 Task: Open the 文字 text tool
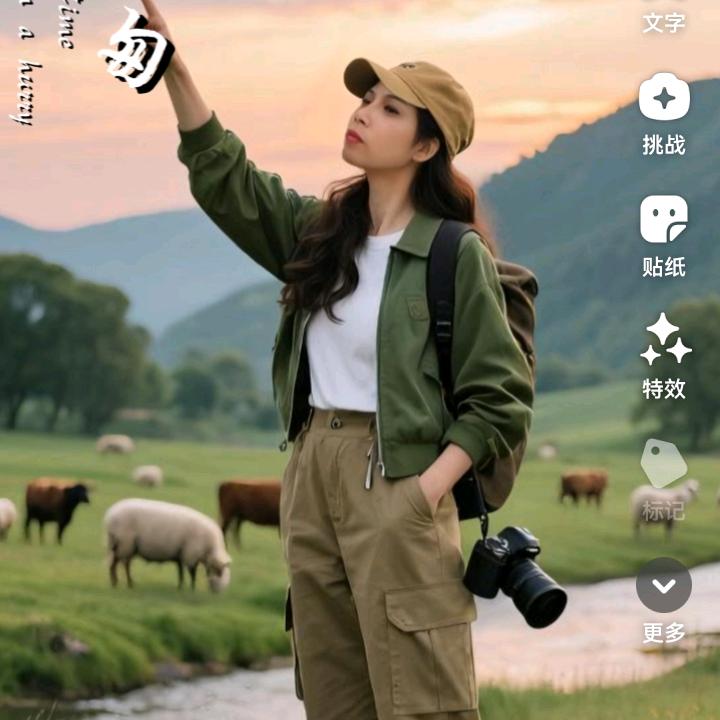pyautogui.click(x=664, y=18)
